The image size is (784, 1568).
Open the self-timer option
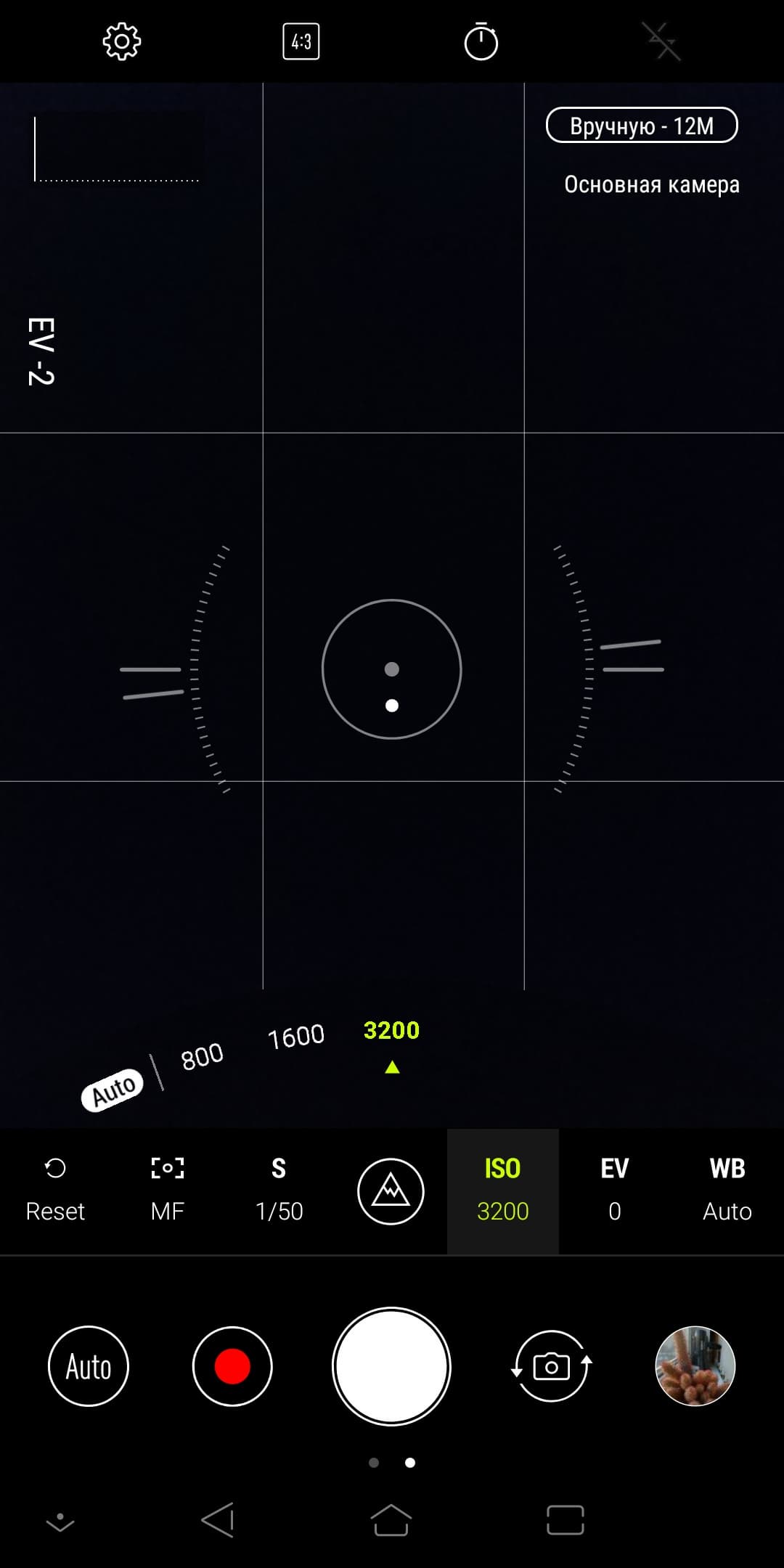(x=481, y=42)
